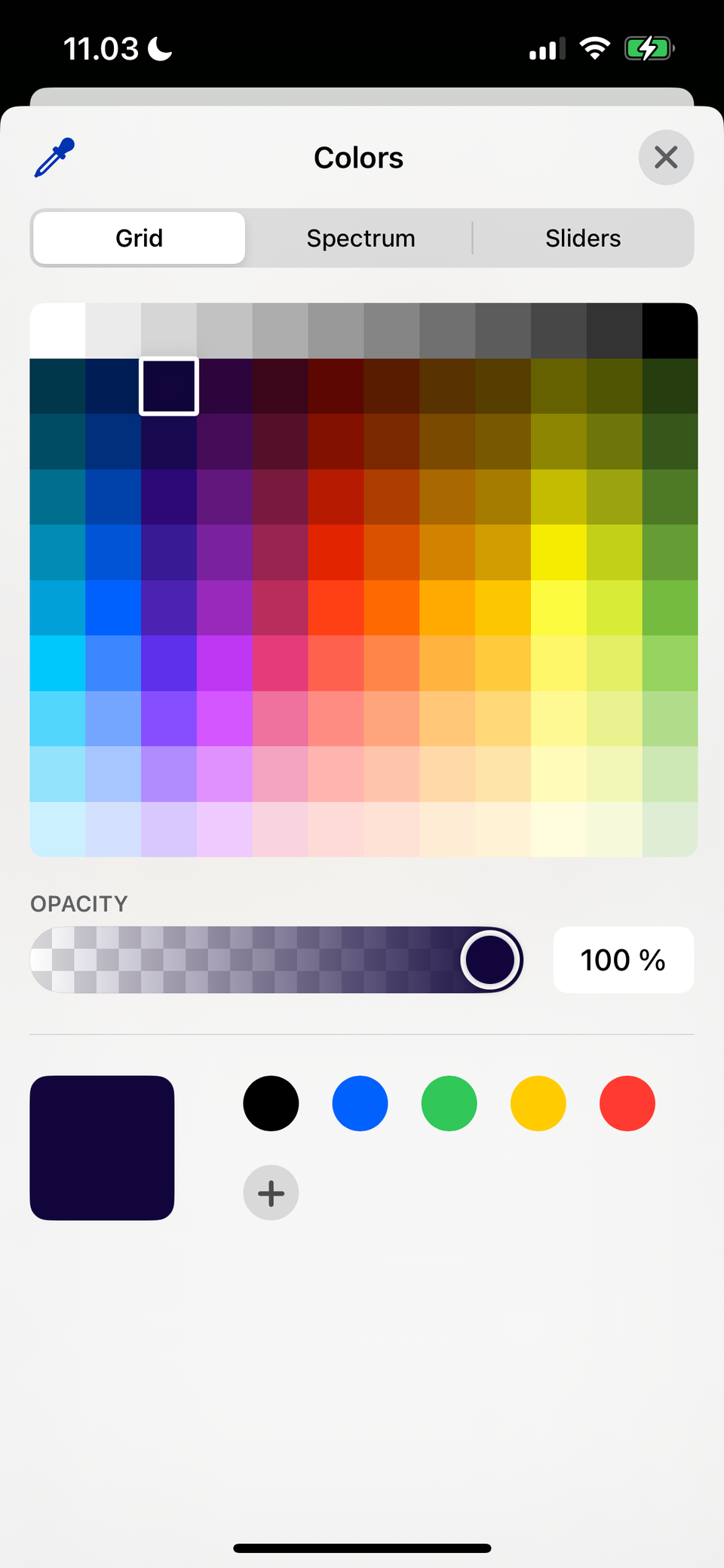Image resolution: width=724 pixels, height=1568 pixels.
Task: Edit the 100 % opacity field
Action: (x=623, y=960)
